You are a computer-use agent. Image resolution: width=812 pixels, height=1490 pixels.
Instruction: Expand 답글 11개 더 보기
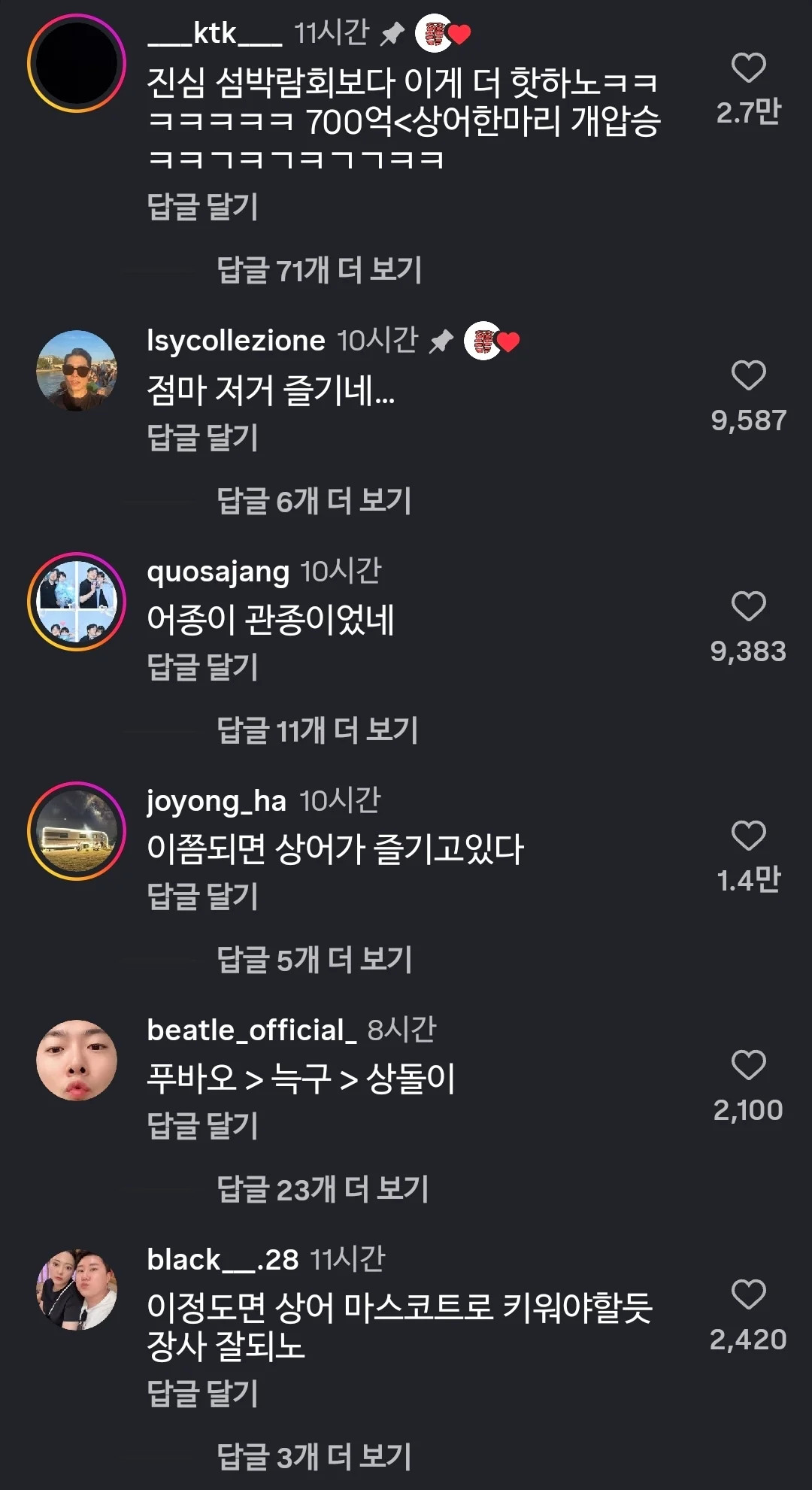pyautogui.click(x=317, y=730)
